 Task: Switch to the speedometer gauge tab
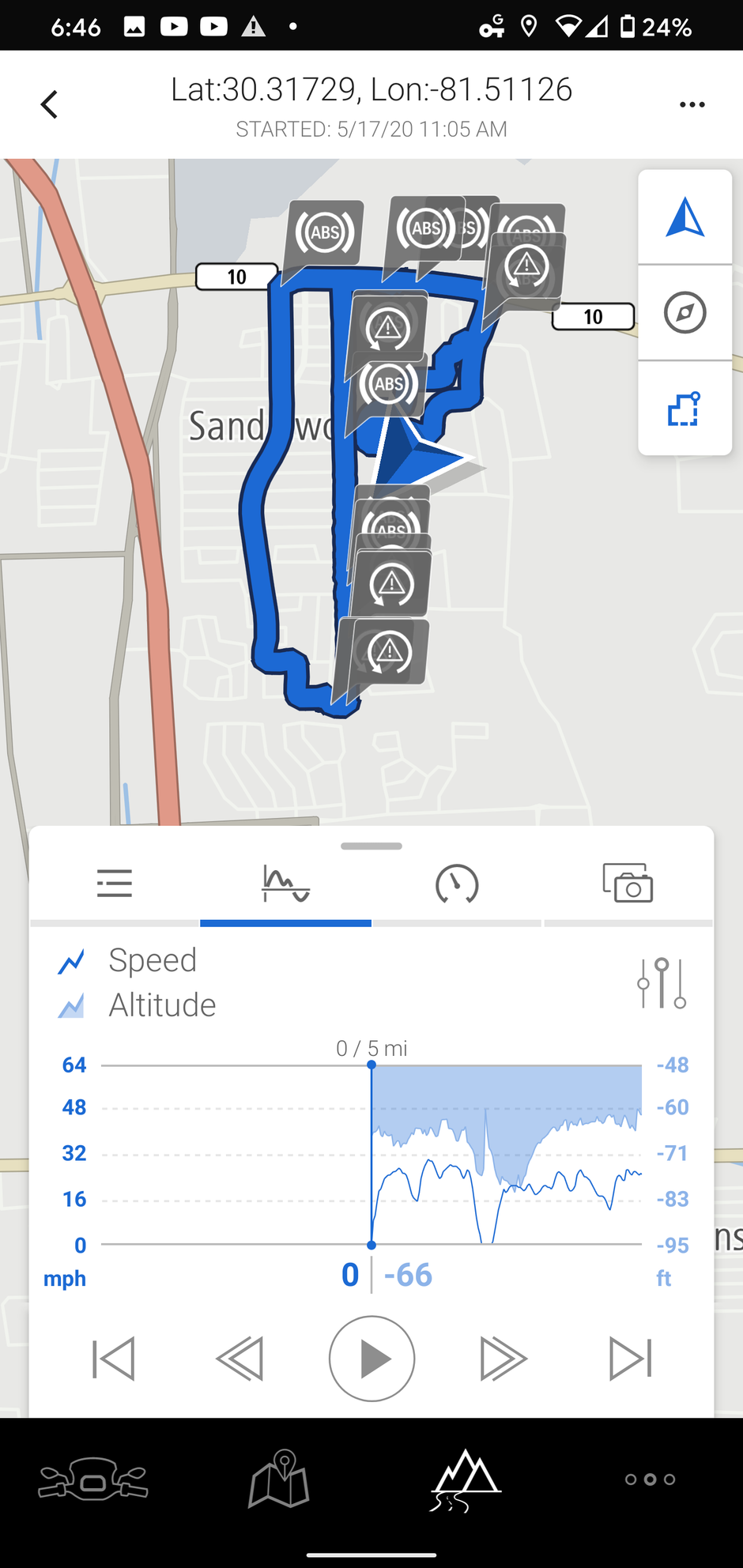click(457, 883)
